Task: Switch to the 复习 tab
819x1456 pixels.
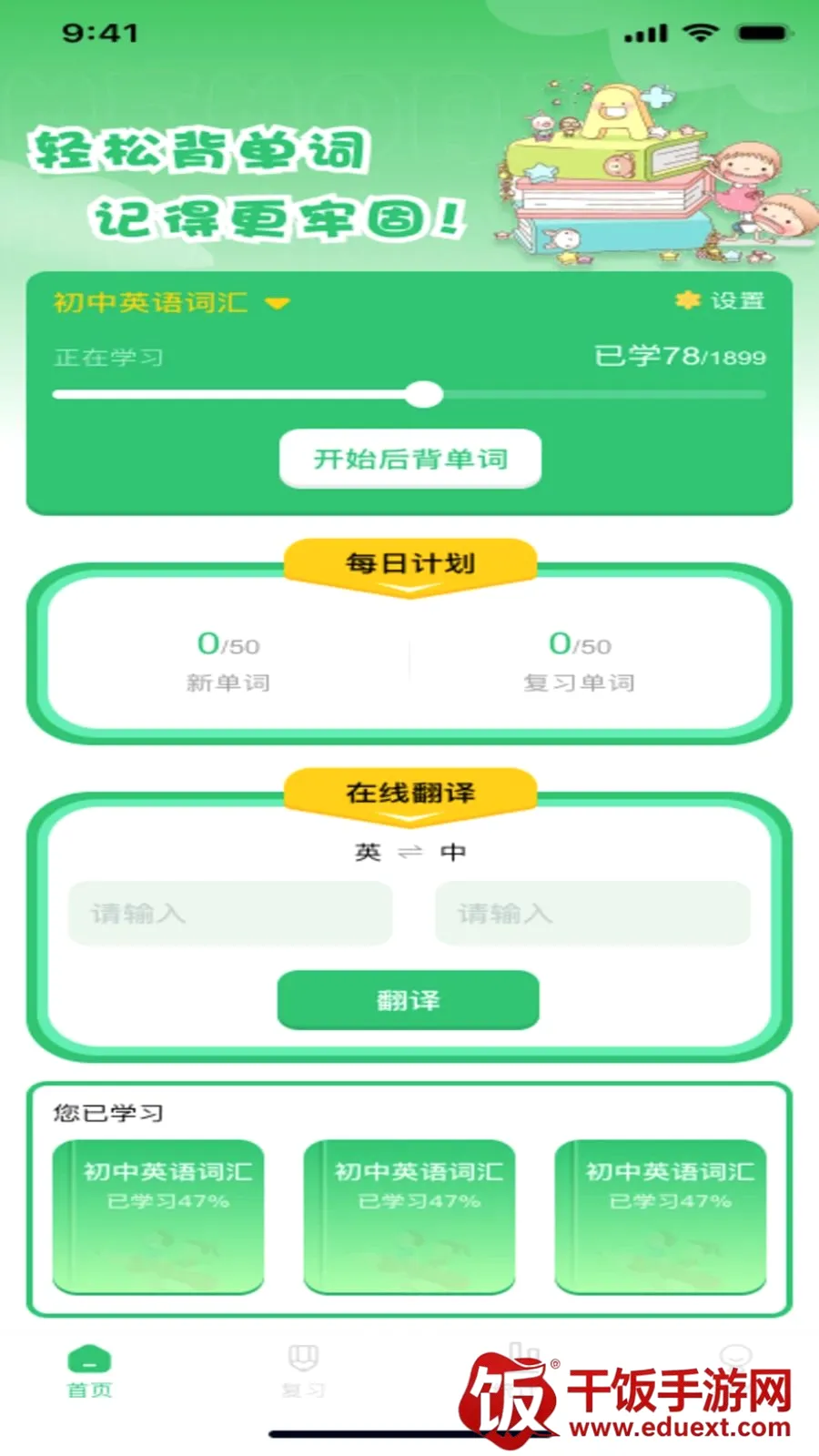Action: click(x=303, y=1372)
